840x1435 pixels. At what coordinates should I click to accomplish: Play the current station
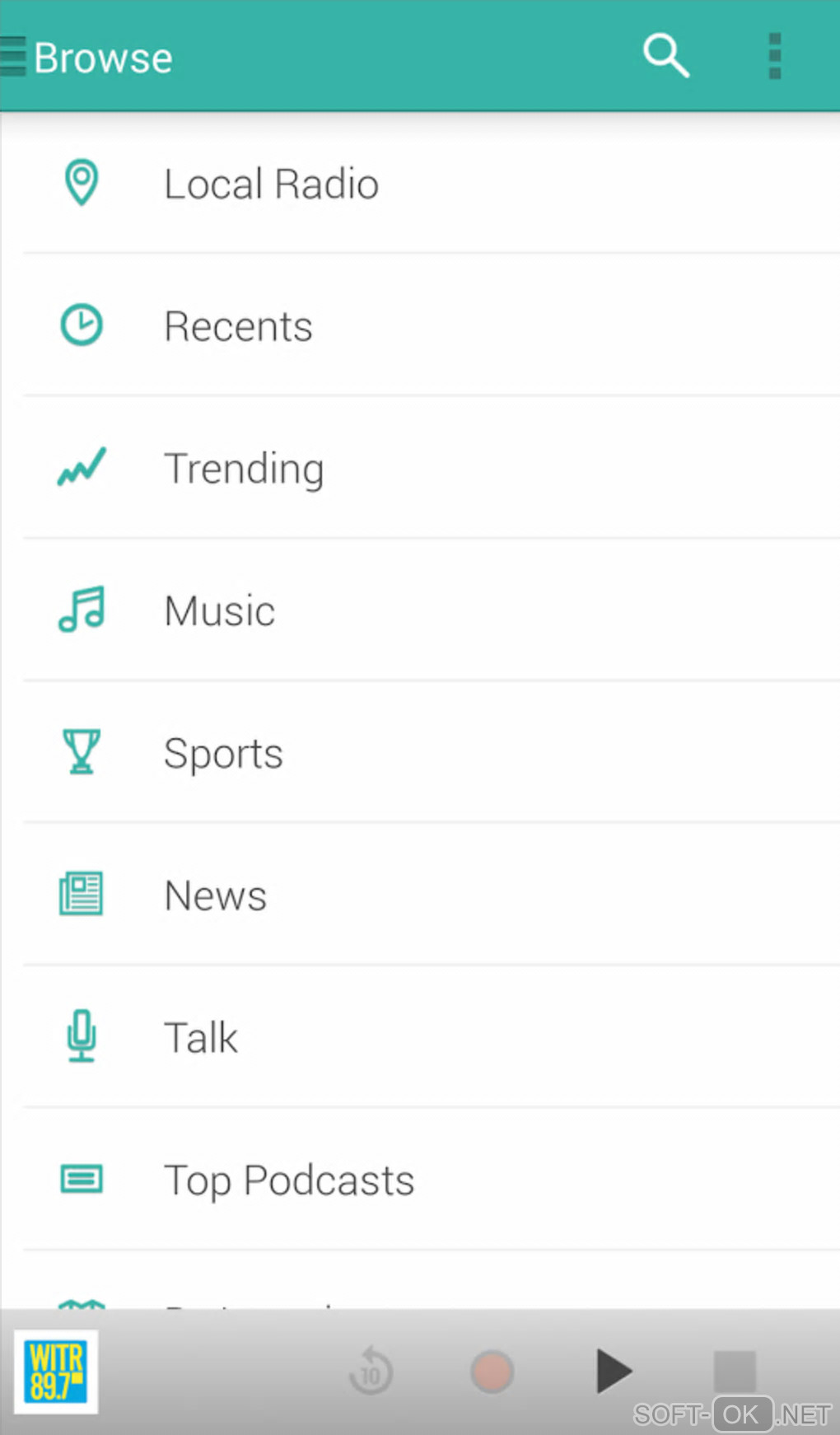[613, 1372]
